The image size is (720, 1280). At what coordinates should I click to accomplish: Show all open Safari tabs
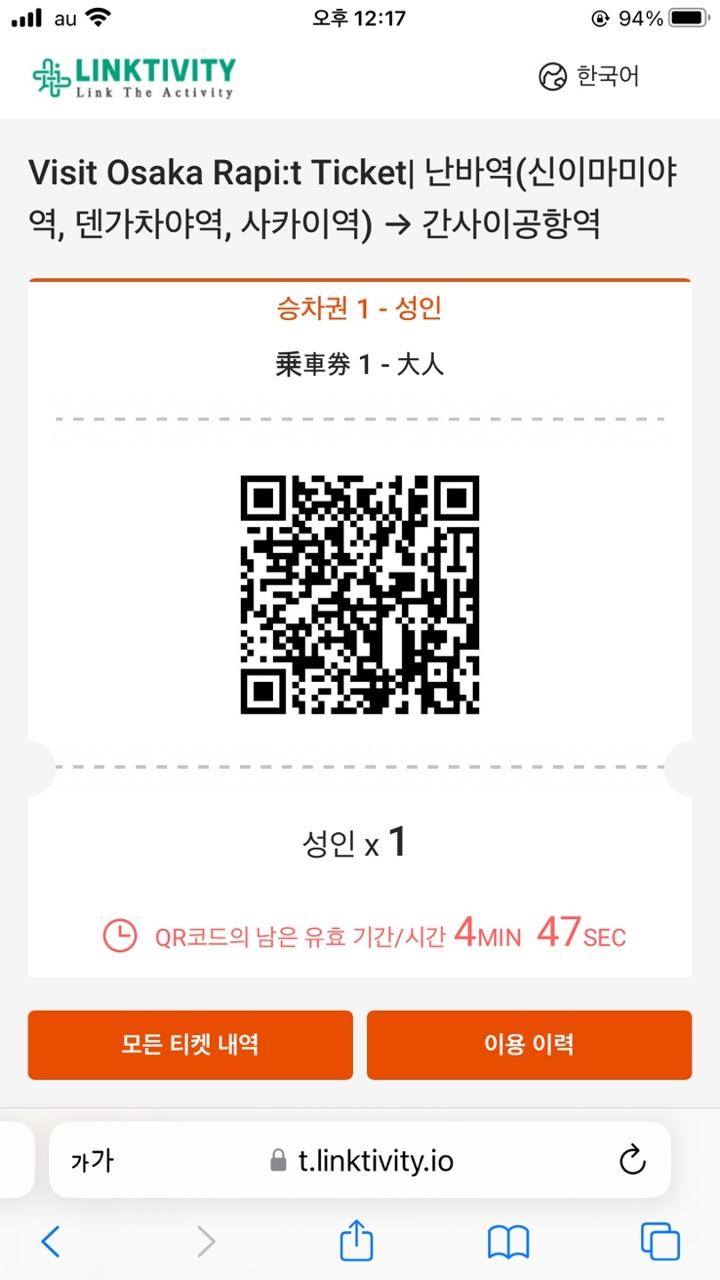click(x=660, y=1242)
